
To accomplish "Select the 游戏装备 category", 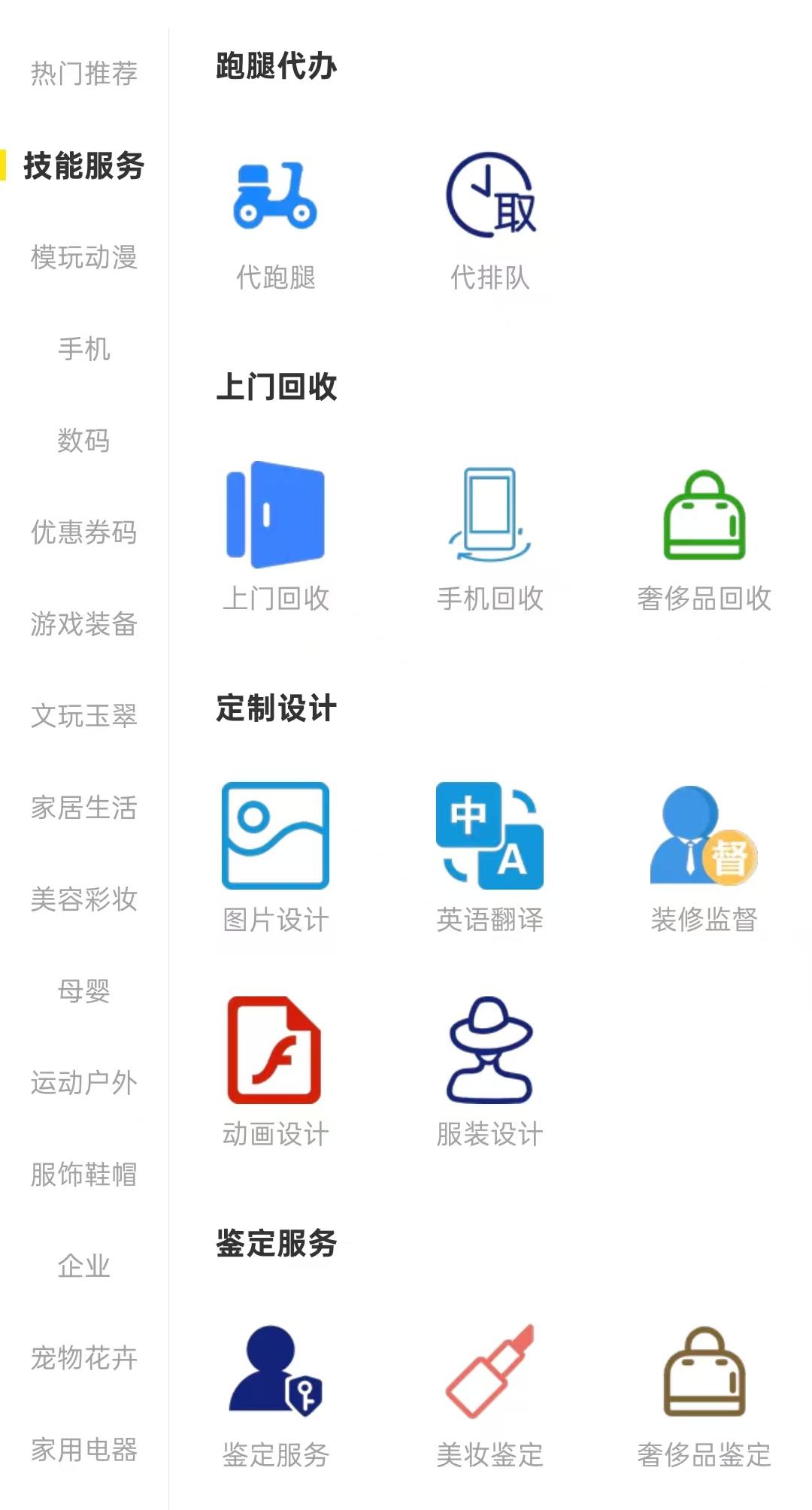I will point(84,624).
